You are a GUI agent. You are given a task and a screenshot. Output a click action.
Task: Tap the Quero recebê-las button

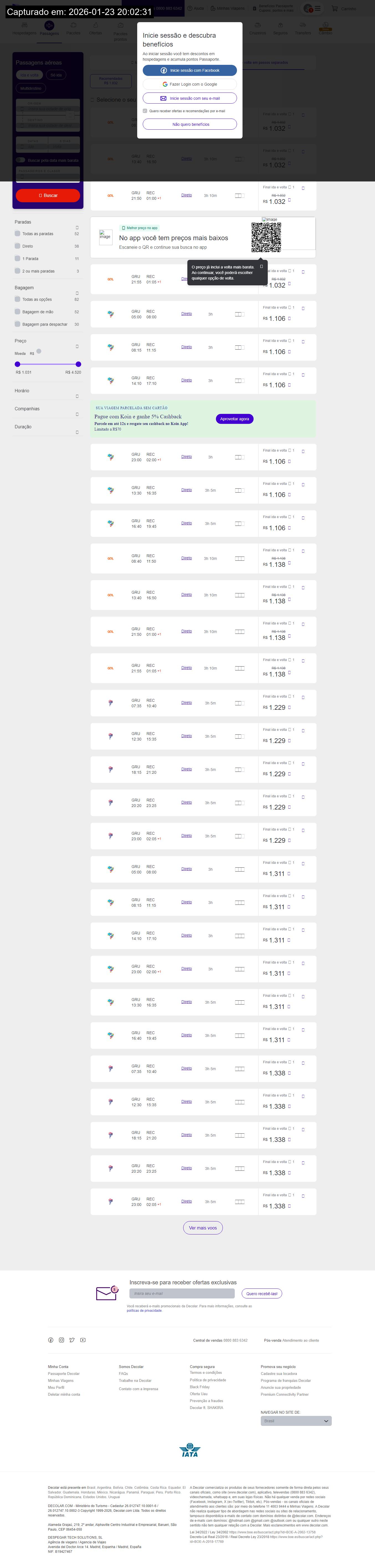262,1293
